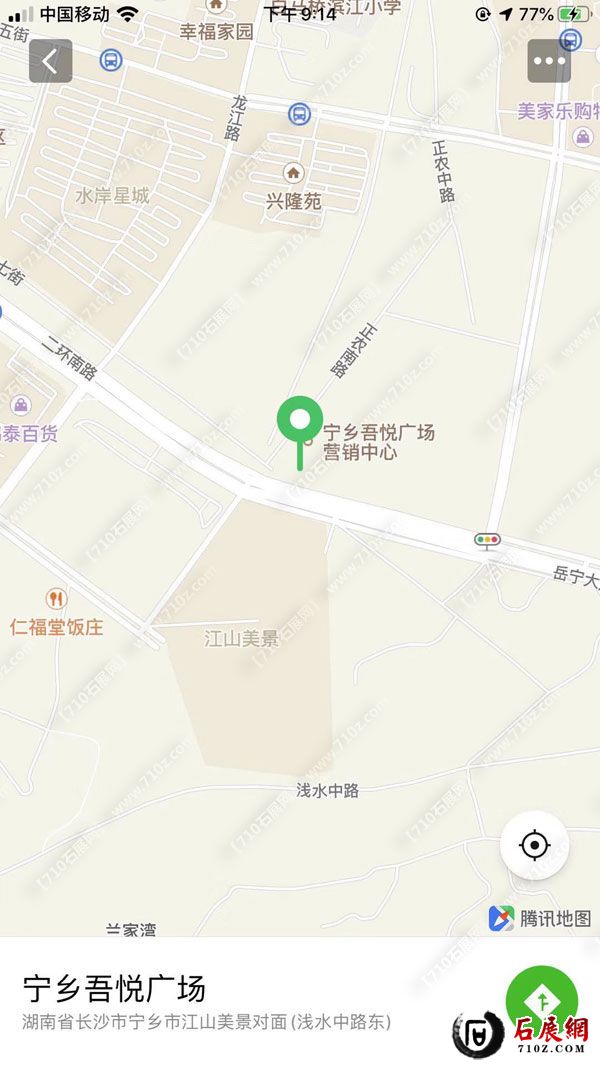Recenter map to my current location
The image size is (600, 1067).
[x=535, y=845]
